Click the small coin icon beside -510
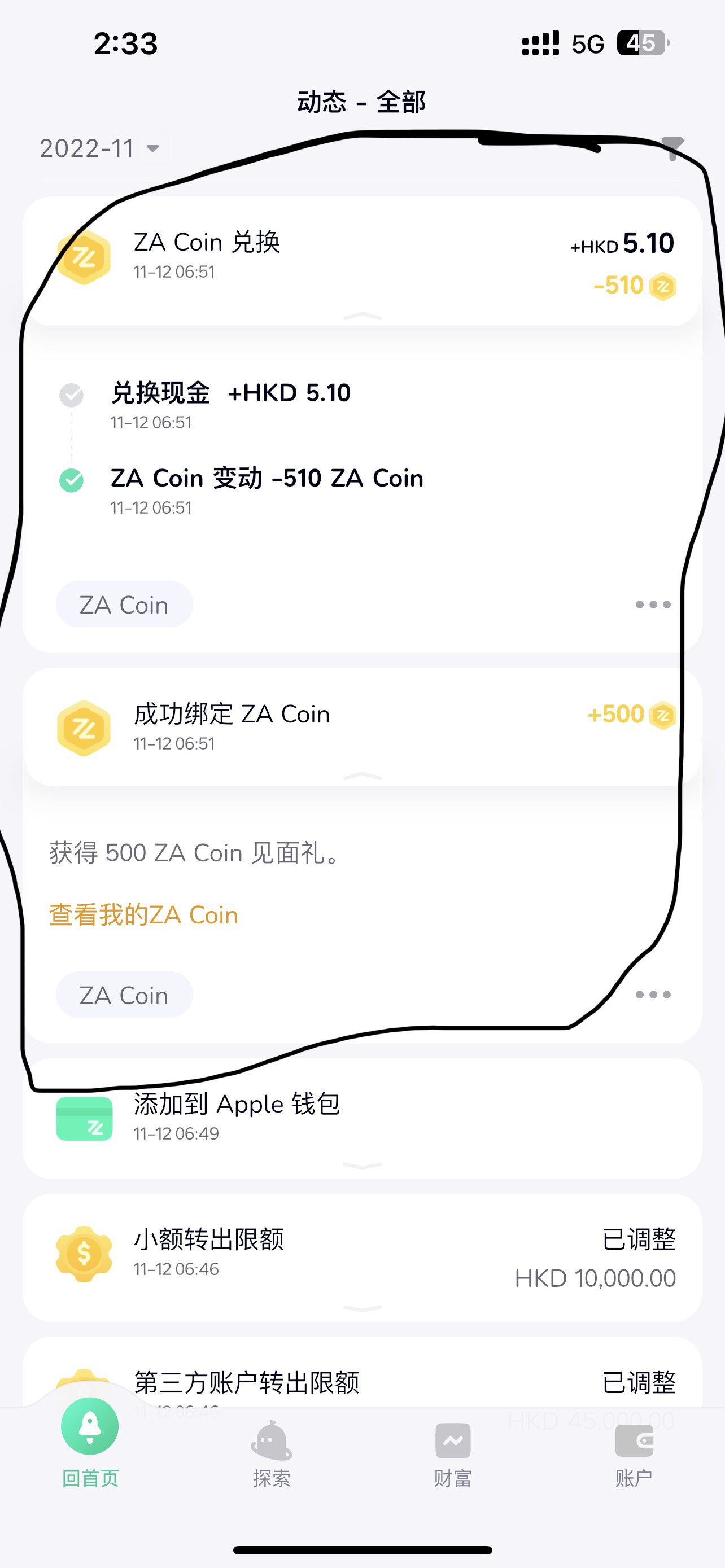 pos(665,286)
